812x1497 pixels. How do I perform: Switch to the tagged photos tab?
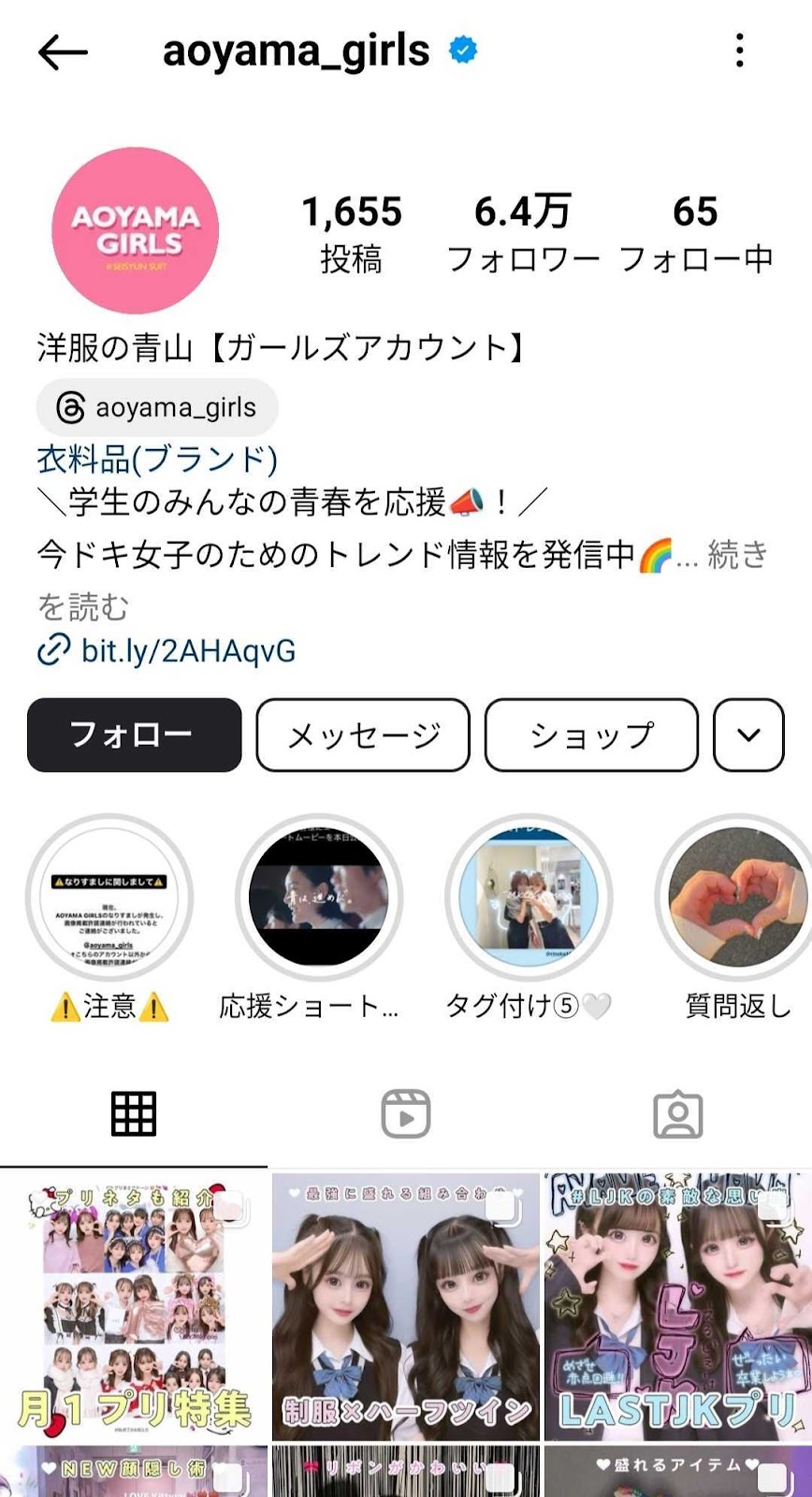[x=677, y=1114]
